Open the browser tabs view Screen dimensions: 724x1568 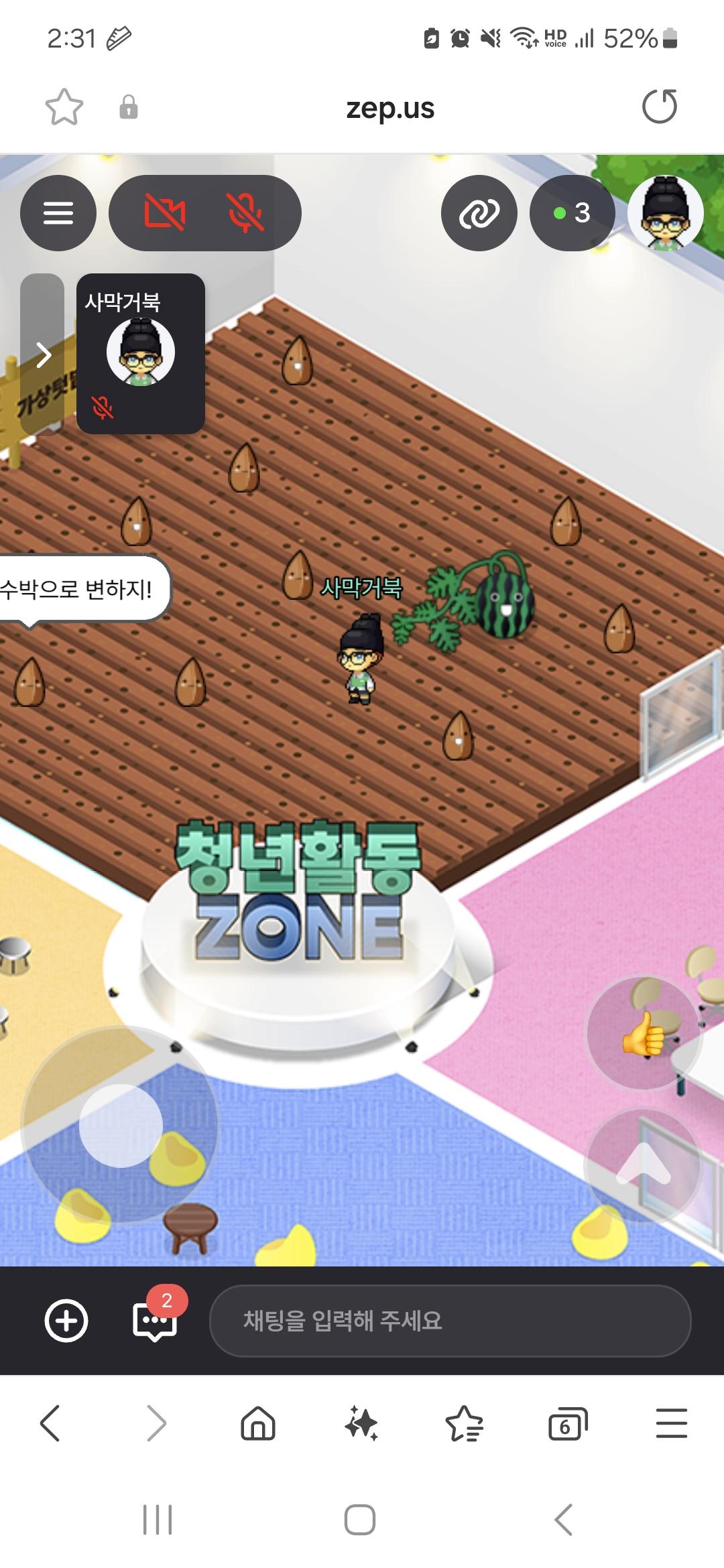tap(568, 1423)
